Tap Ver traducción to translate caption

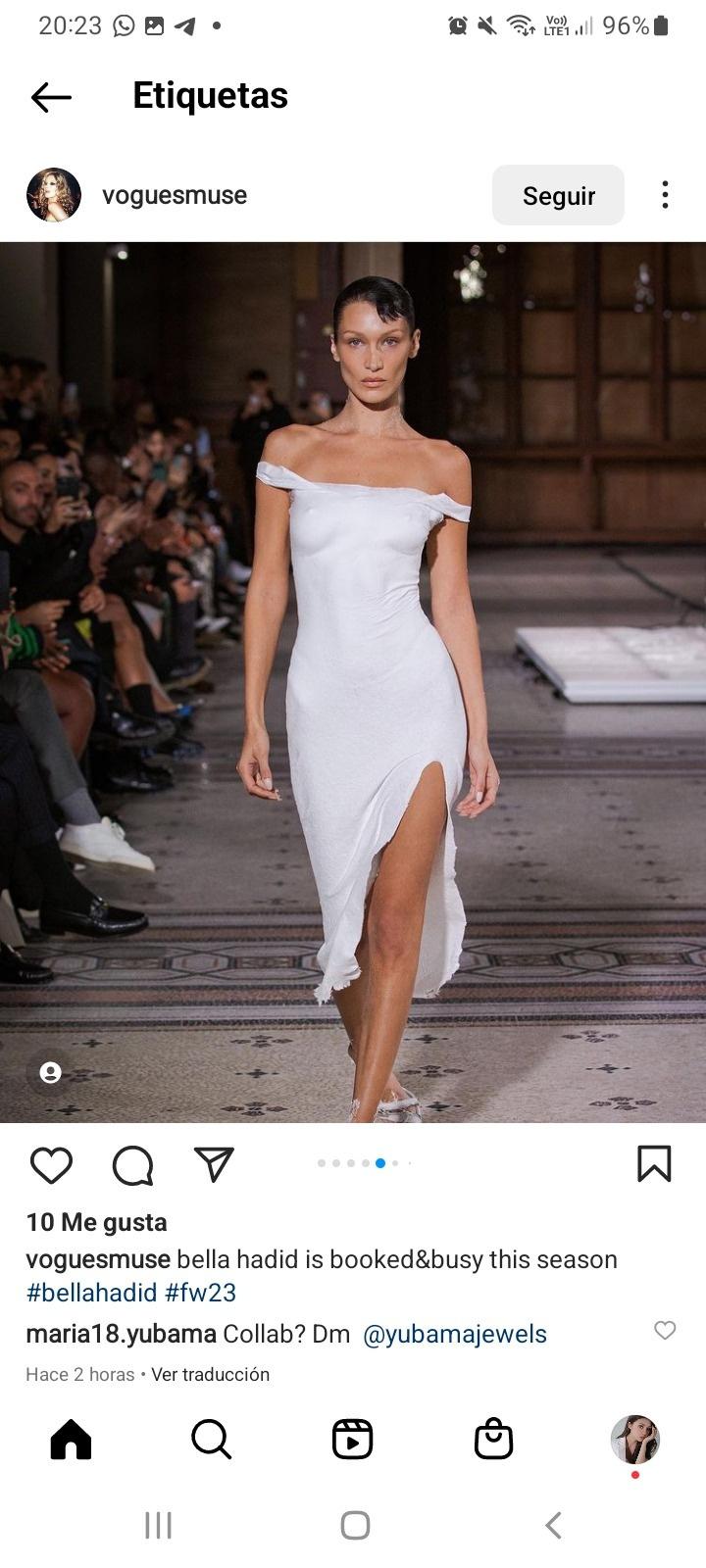pyautogui.click(x=210, y=1374)
